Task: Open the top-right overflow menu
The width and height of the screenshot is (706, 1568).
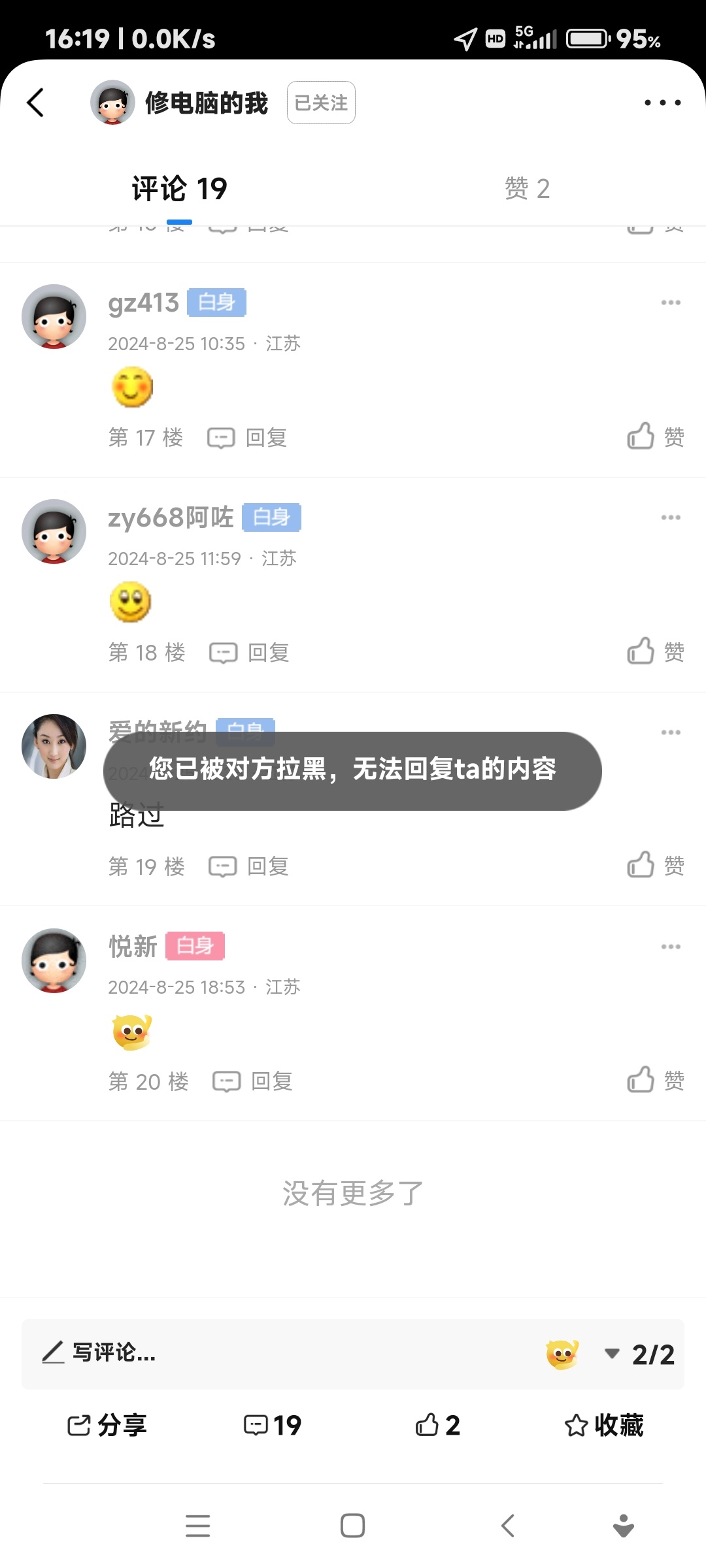Action: point(662,103)
